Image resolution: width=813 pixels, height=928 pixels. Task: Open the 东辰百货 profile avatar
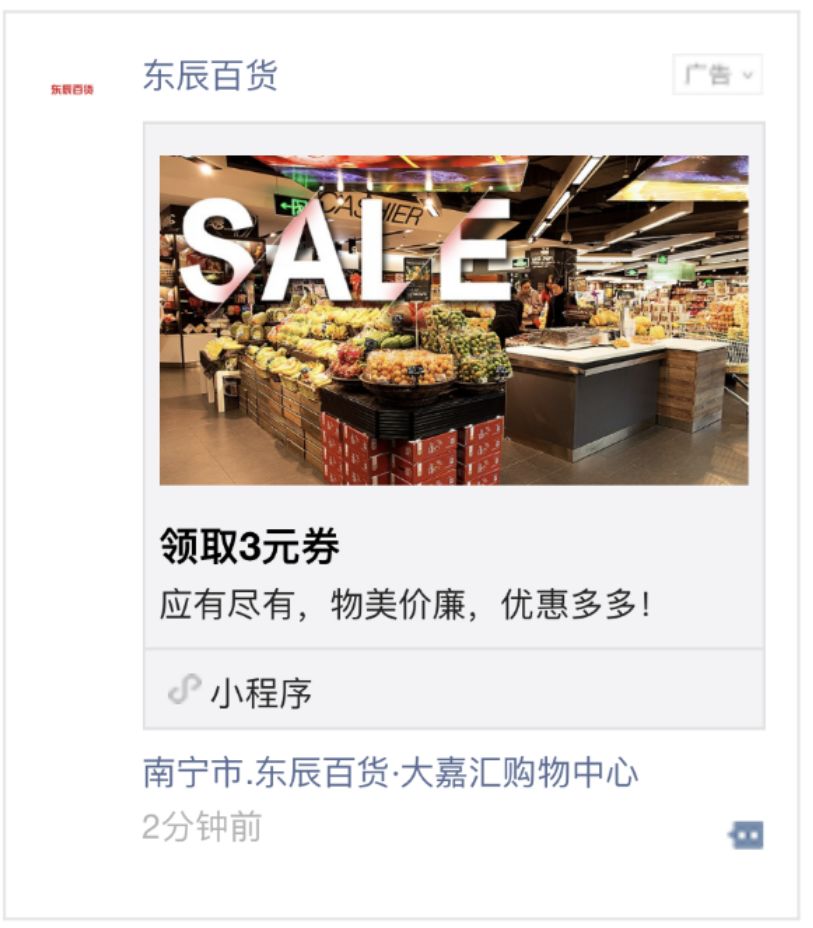click(72, 89)
